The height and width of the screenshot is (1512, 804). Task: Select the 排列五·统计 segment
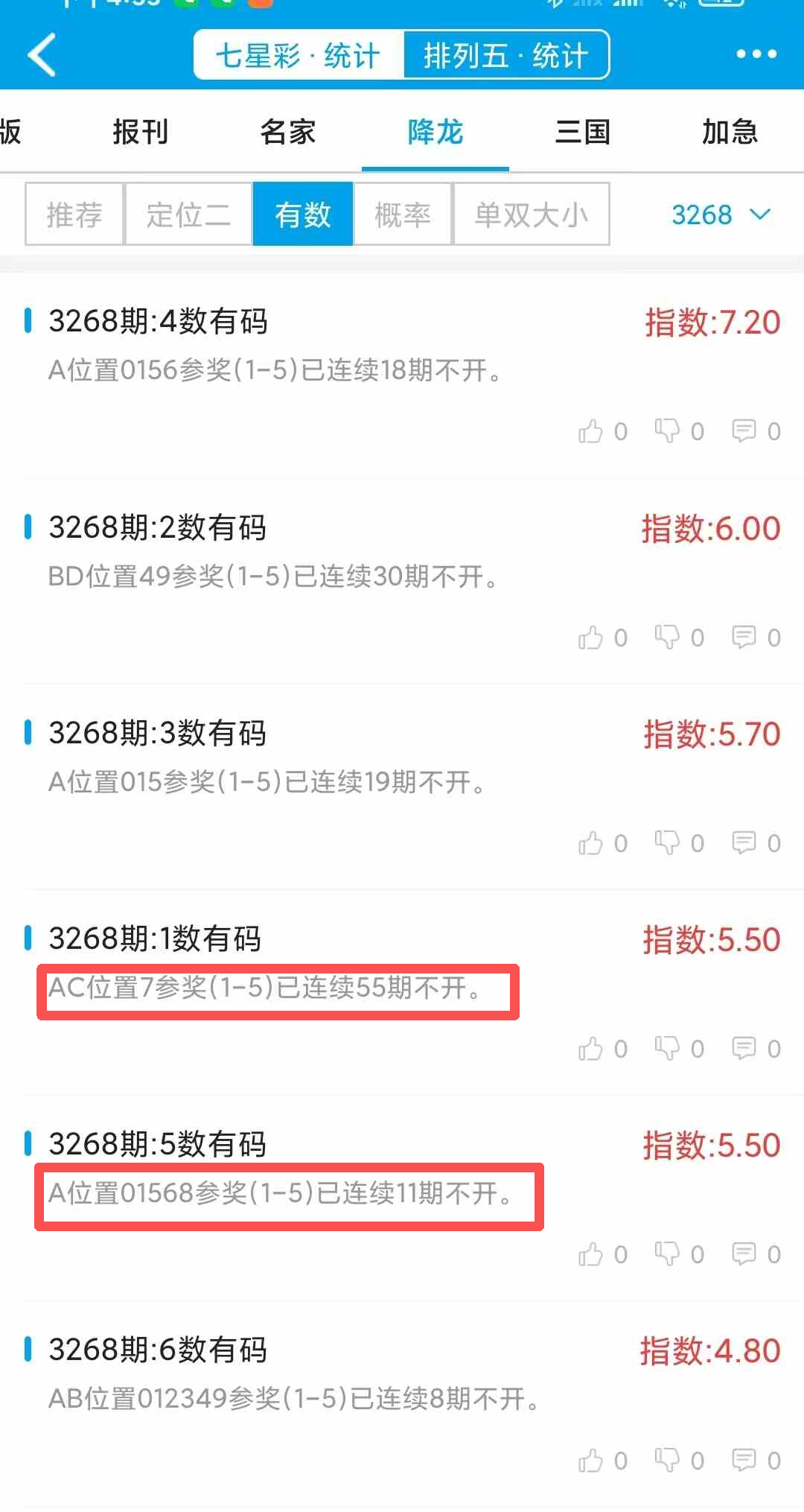[x=506, y=55]
